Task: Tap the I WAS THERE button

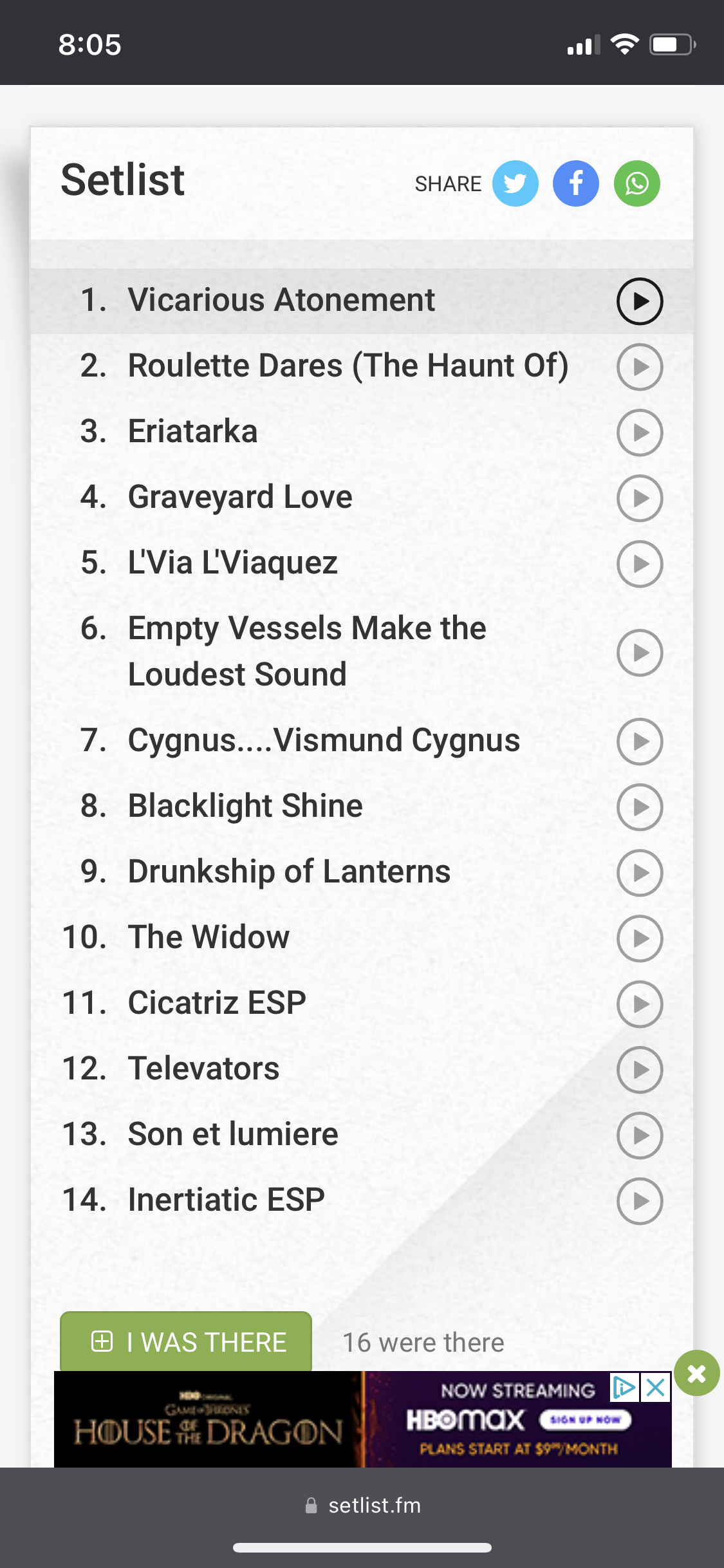Action: click(186, 1342)
